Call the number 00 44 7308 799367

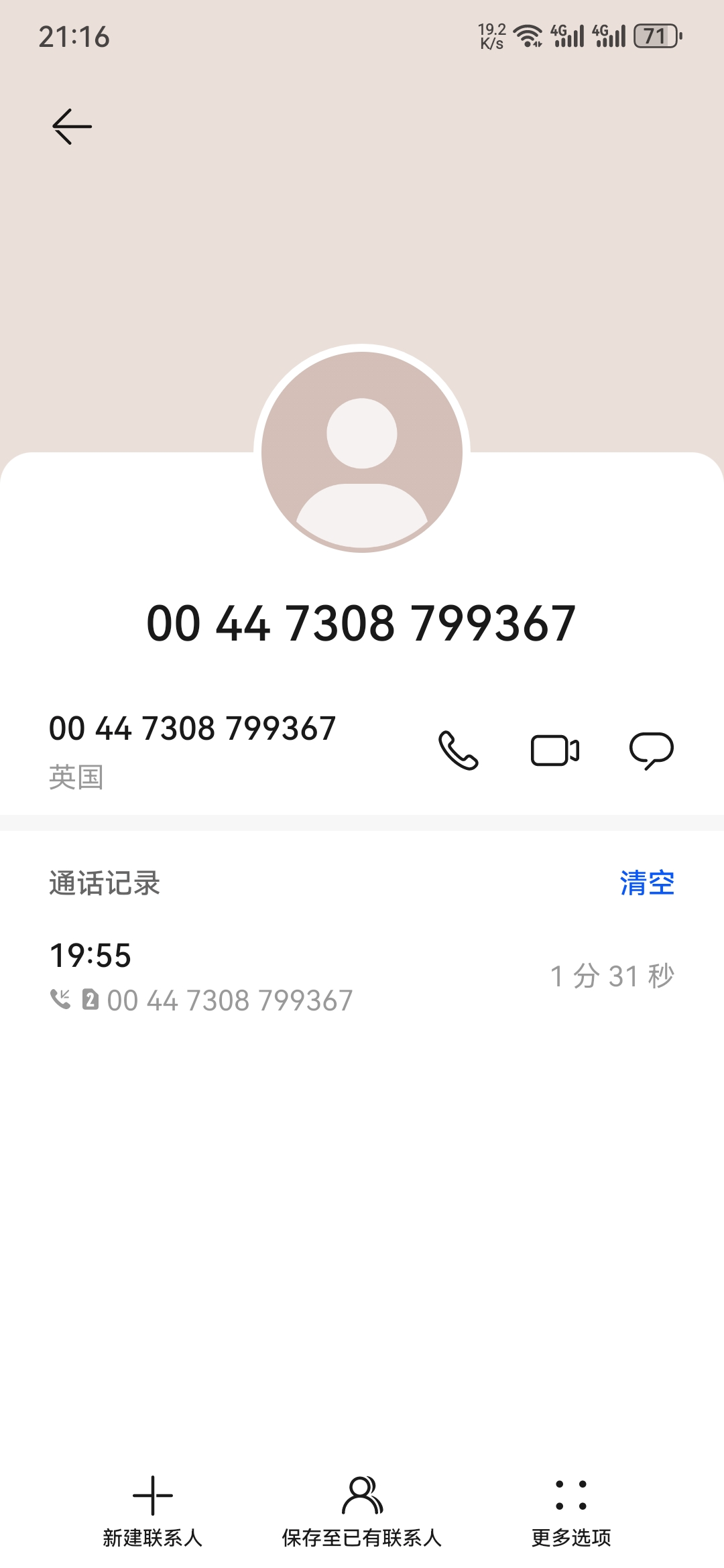point(459,750)
